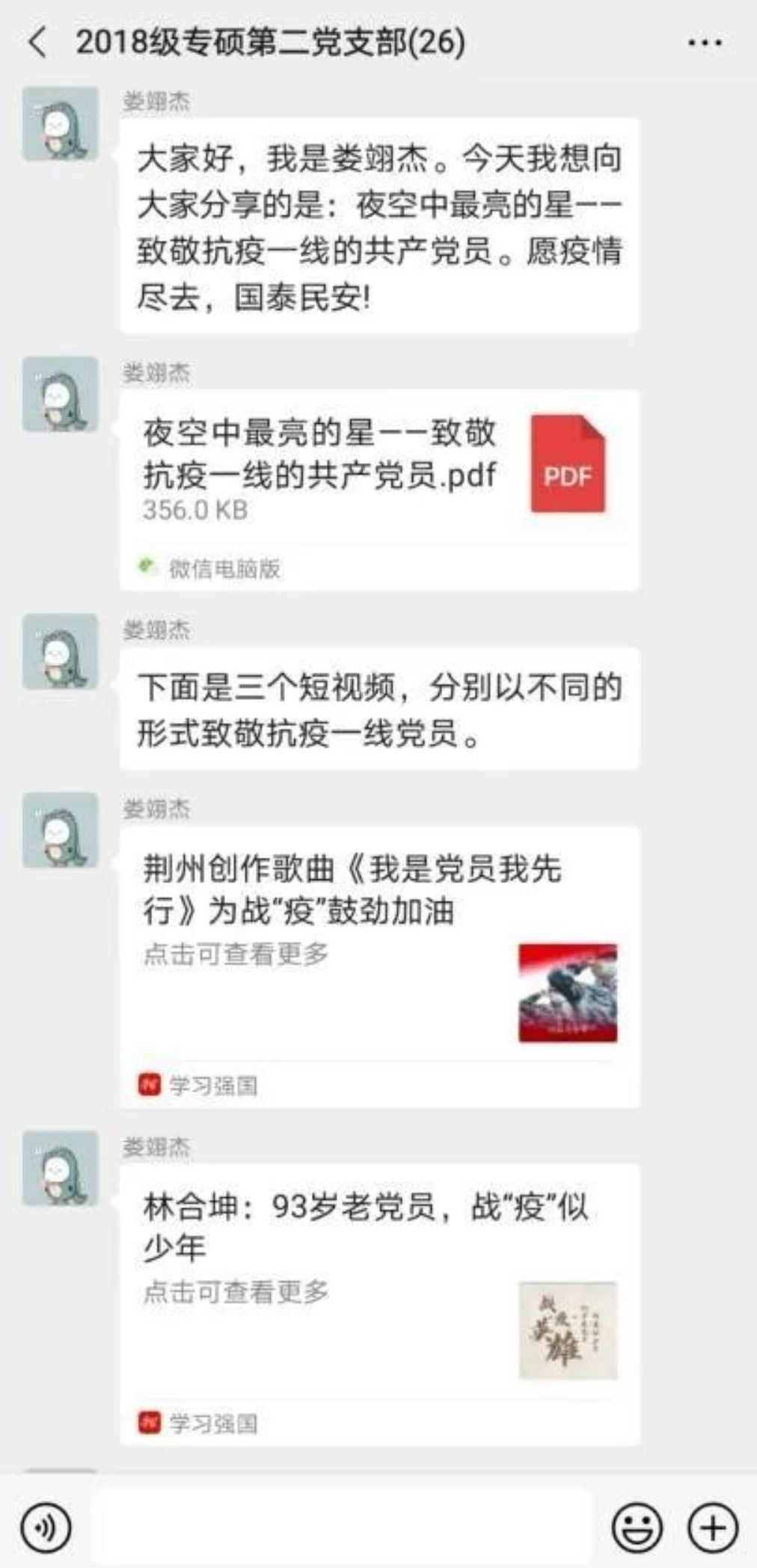Open the emoji sticker panel
Viewport: 757px width, 1568px height.
point(637,1528)
